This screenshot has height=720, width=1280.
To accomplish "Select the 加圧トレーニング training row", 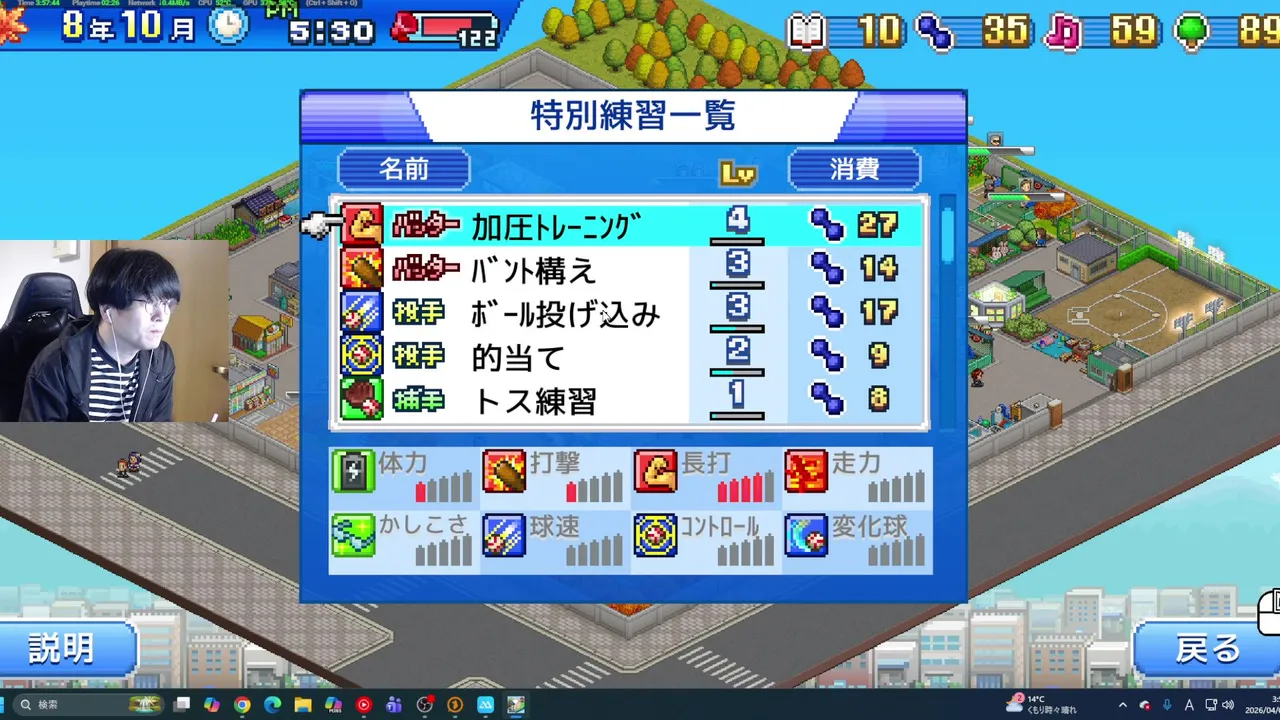I will [630, 226].
